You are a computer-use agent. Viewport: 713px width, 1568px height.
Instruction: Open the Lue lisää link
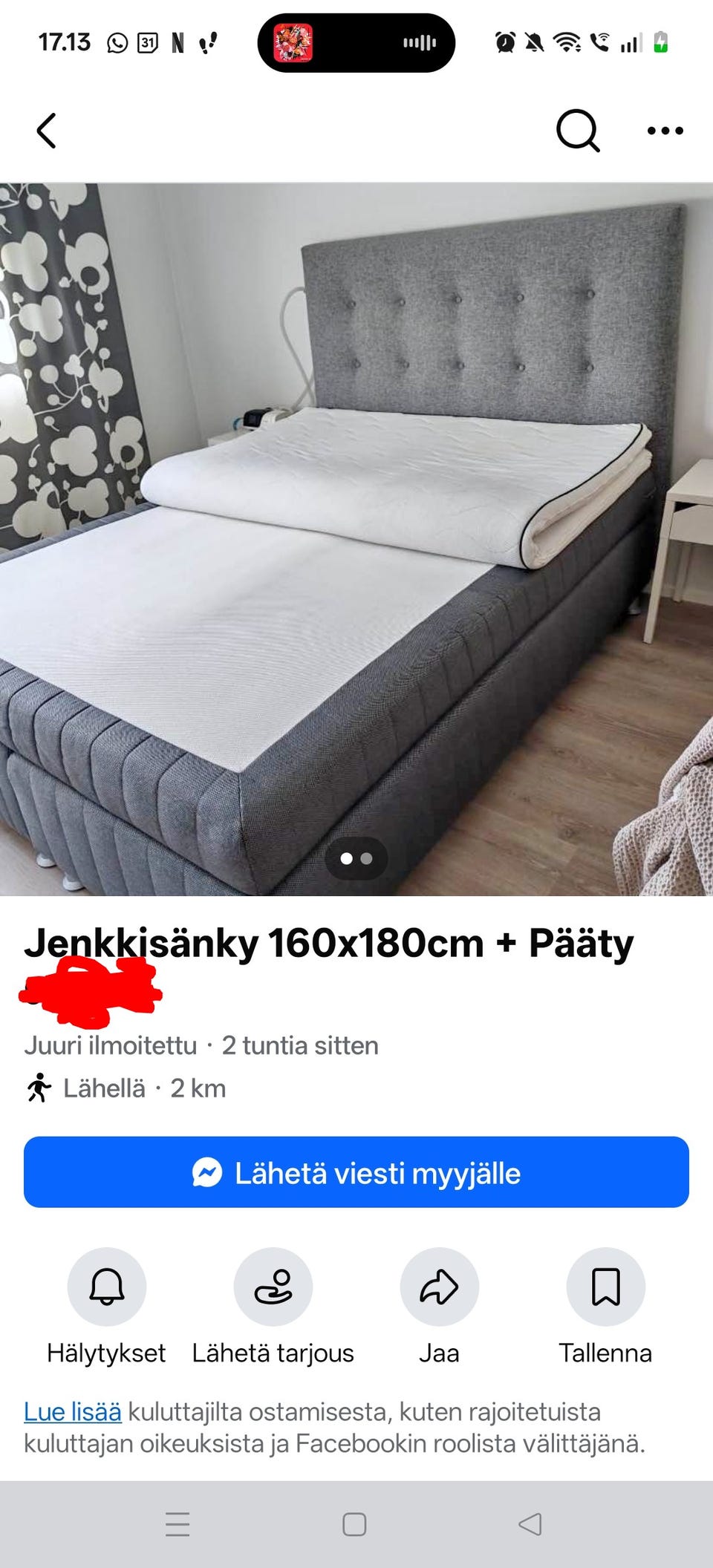[x=71, y=1413]
